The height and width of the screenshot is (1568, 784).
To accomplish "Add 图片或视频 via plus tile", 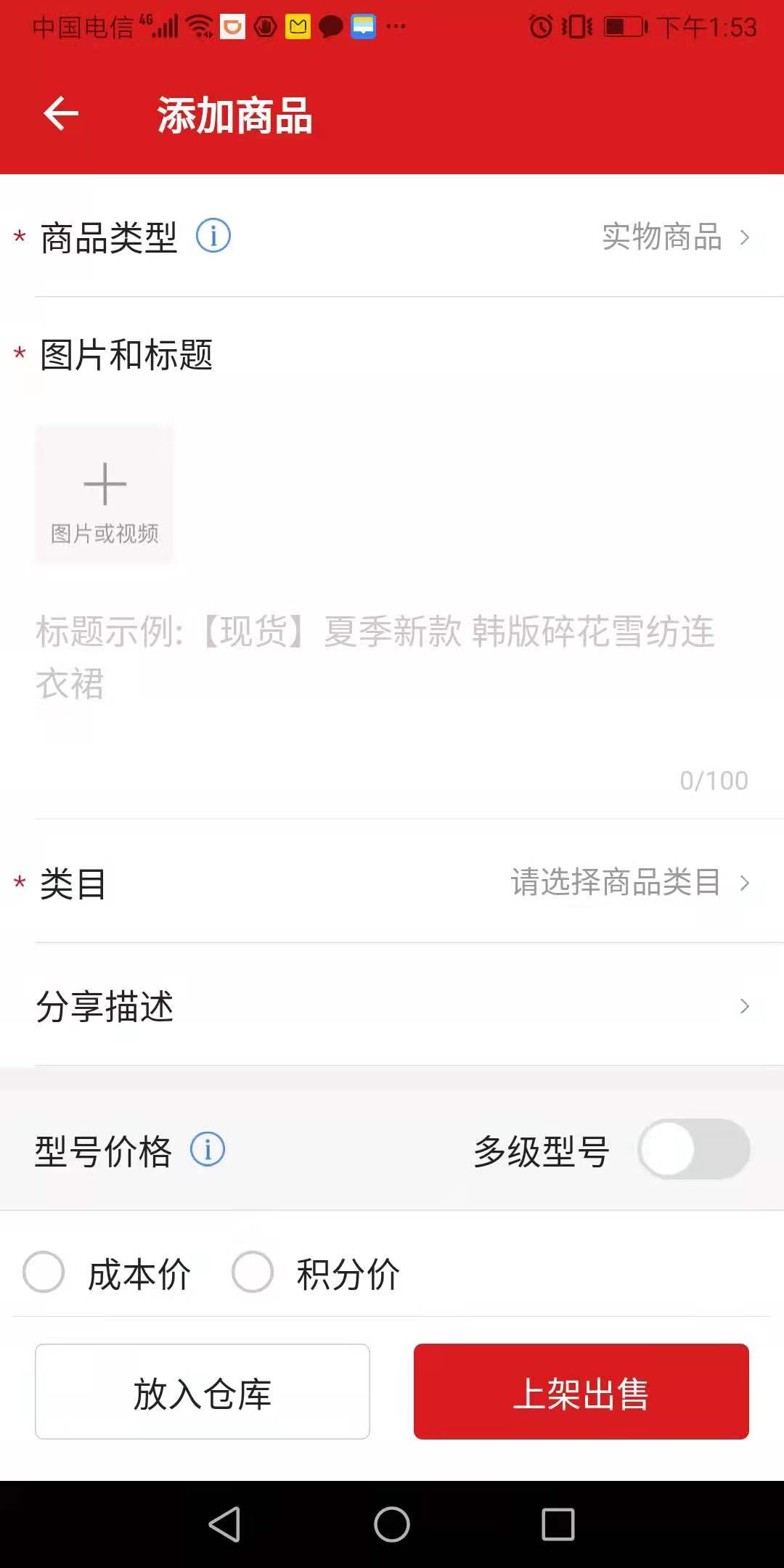I will 105,494.
